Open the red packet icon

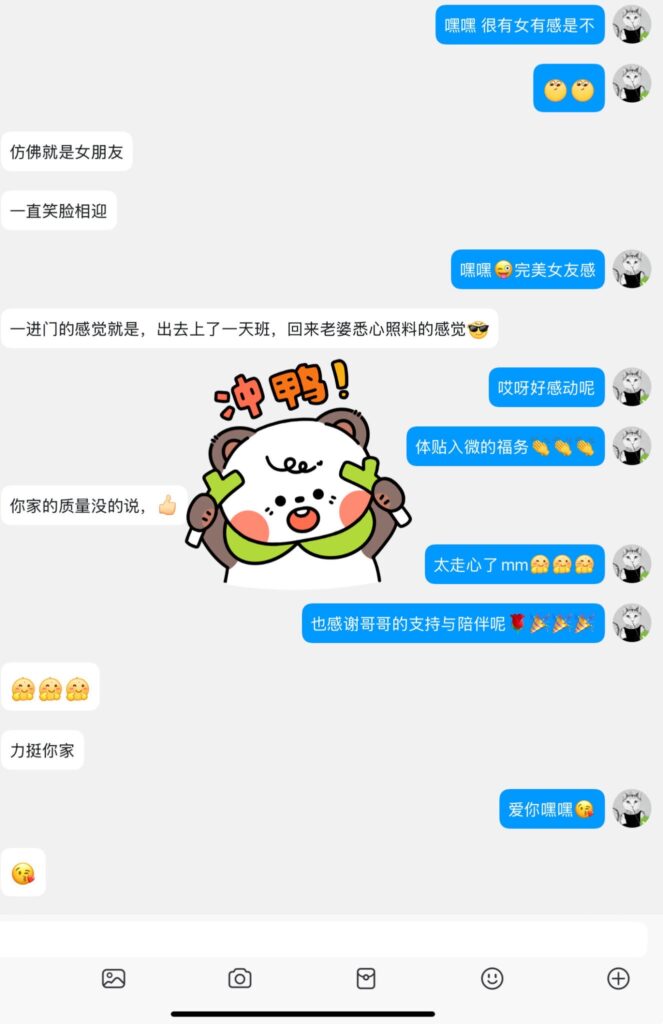[x=366, y=979]
